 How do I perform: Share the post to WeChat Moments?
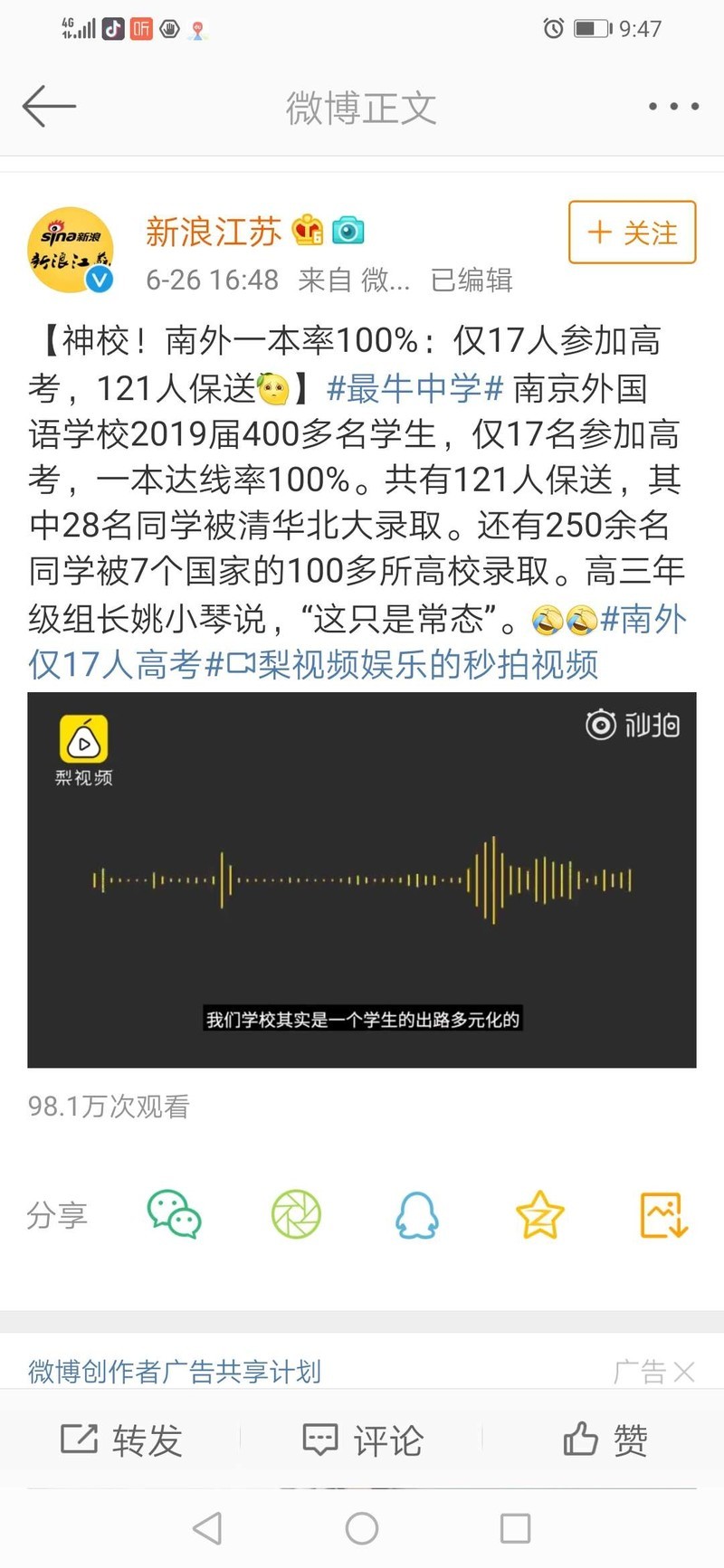(x=297, y=1214)
